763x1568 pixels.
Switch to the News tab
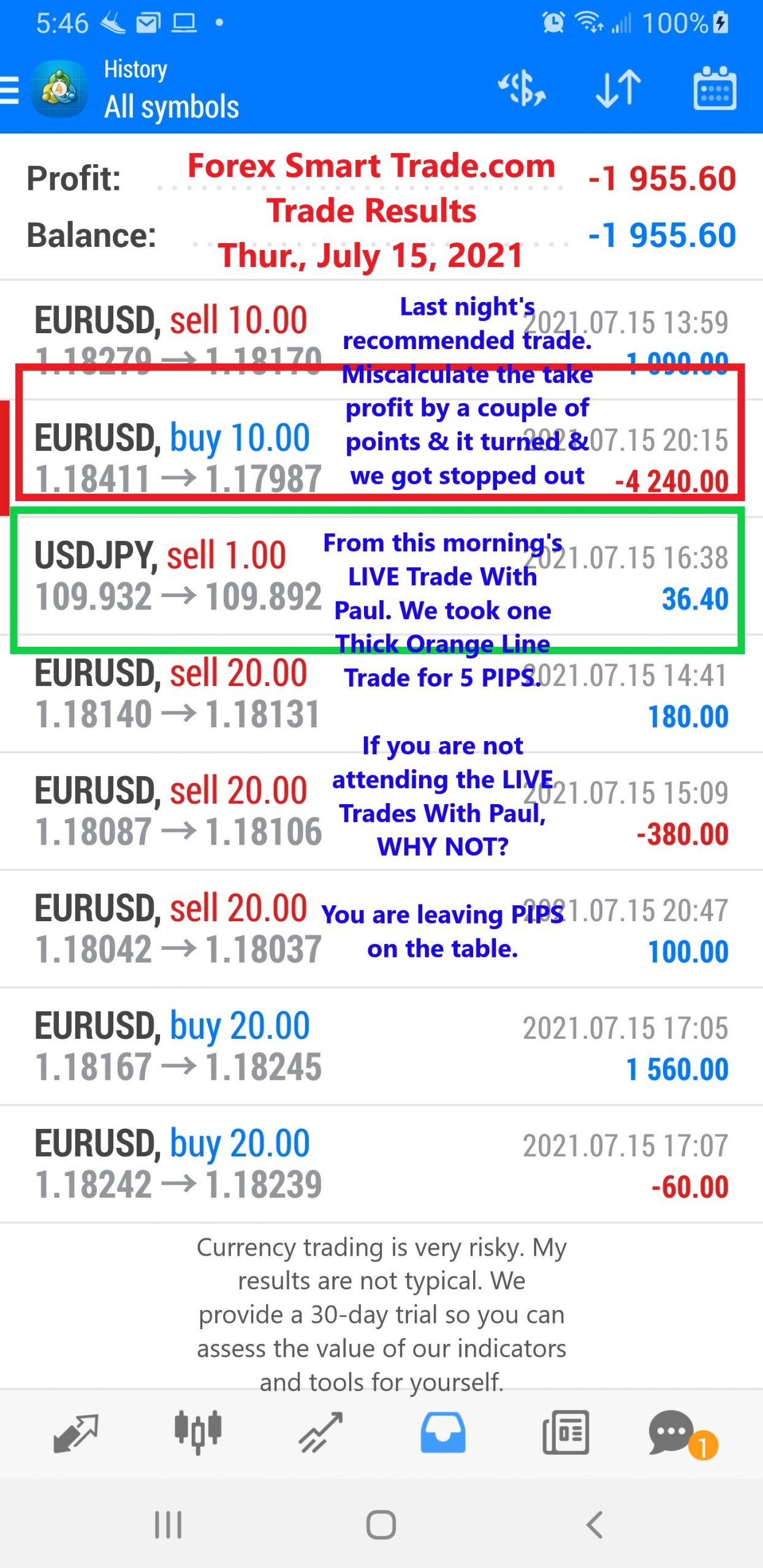coord(565,1433)
